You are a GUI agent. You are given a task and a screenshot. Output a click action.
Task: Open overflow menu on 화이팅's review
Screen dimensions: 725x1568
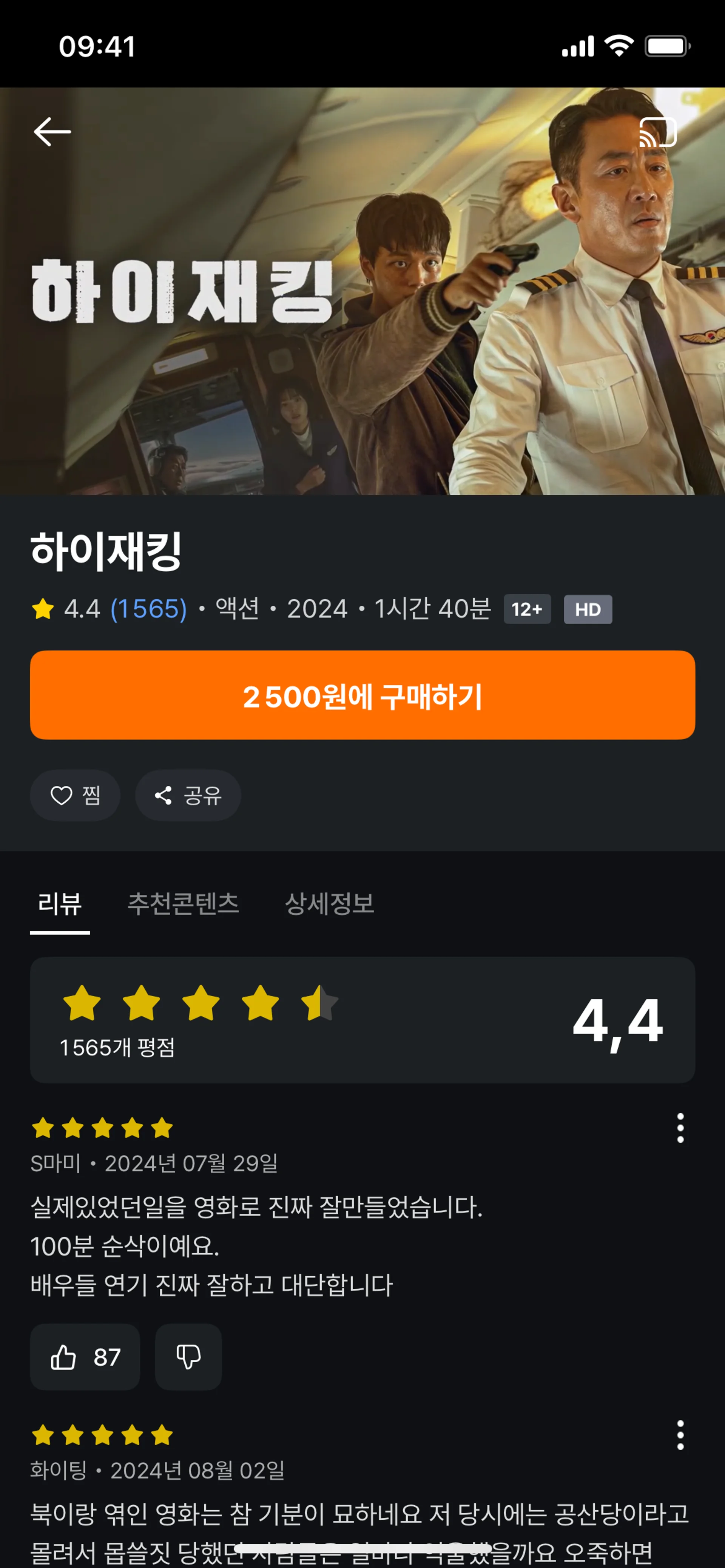point(680,1435)
